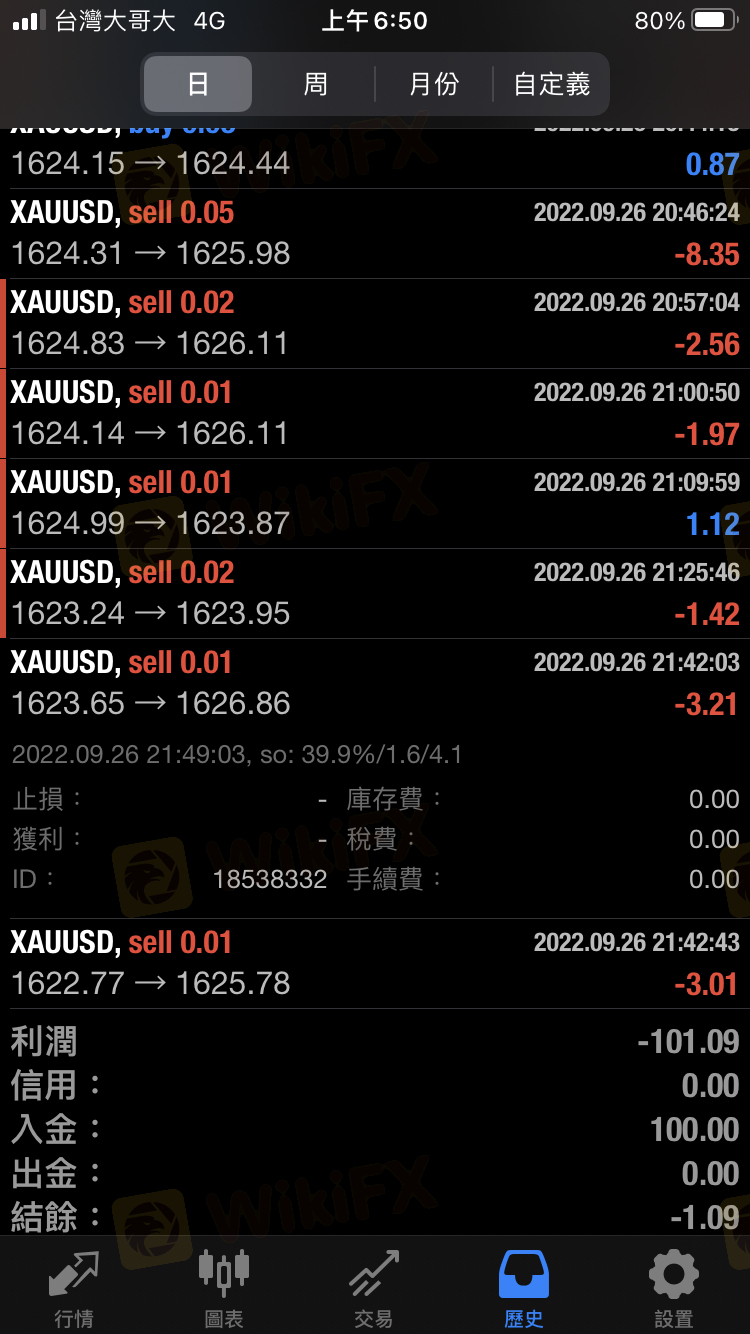The image size is (750, 1334).
Task: Choose the 自定義 custom period
Action: pos(551,84)
